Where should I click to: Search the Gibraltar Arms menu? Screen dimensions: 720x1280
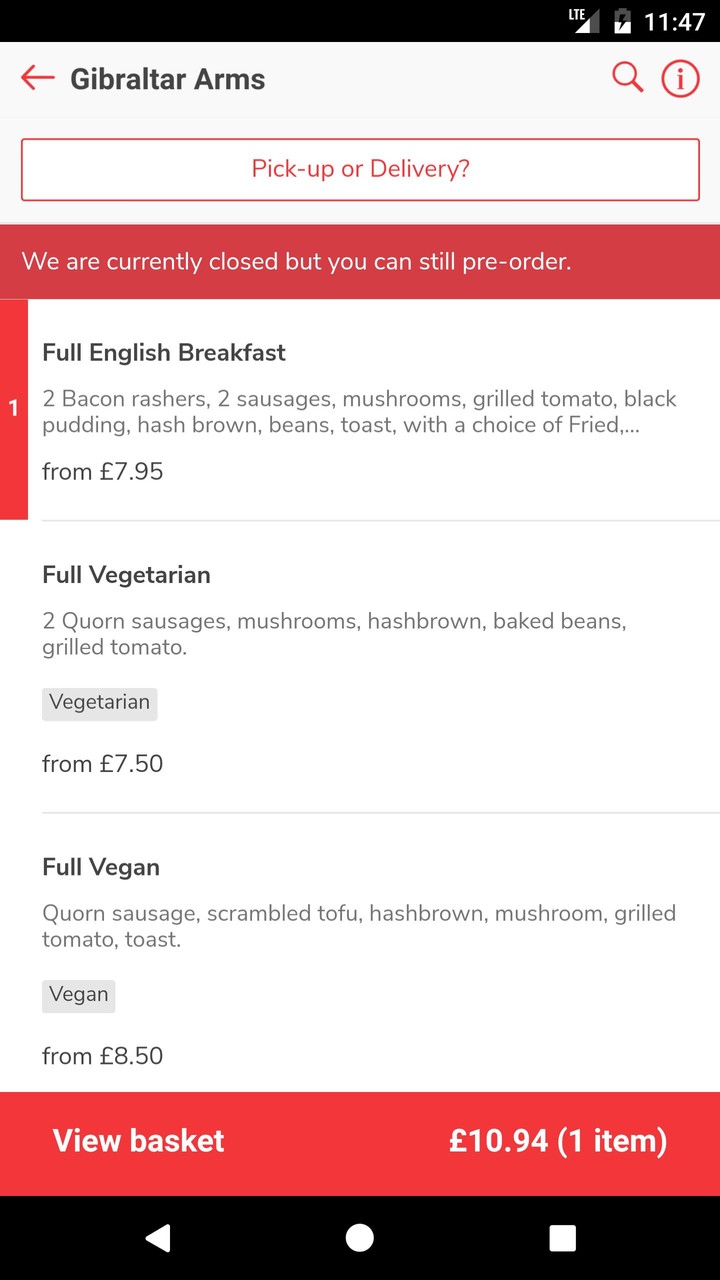[x=627, y=77]
